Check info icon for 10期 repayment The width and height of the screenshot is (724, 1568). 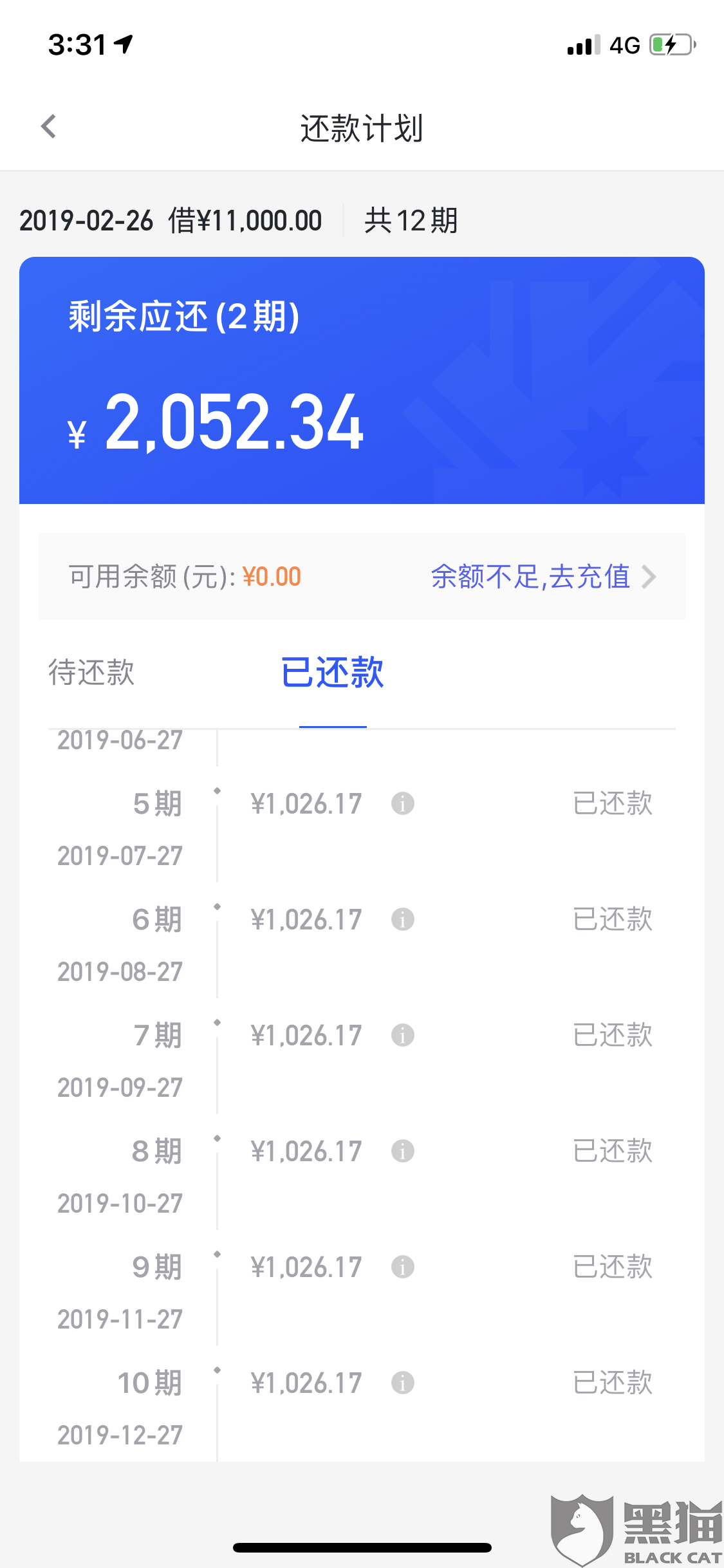tap(403, 1383)
